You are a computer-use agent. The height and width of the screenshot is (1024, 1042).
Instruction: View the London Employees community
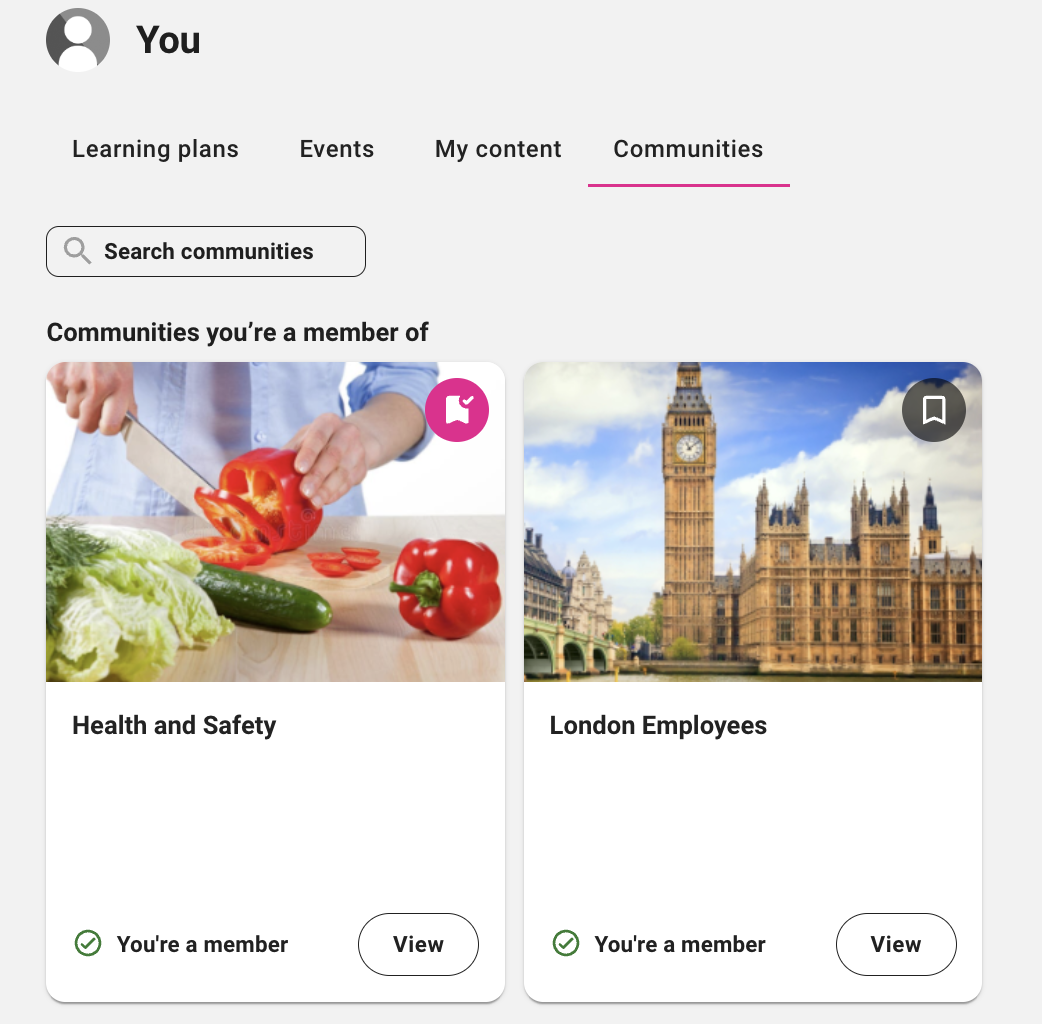coord(896,944)
